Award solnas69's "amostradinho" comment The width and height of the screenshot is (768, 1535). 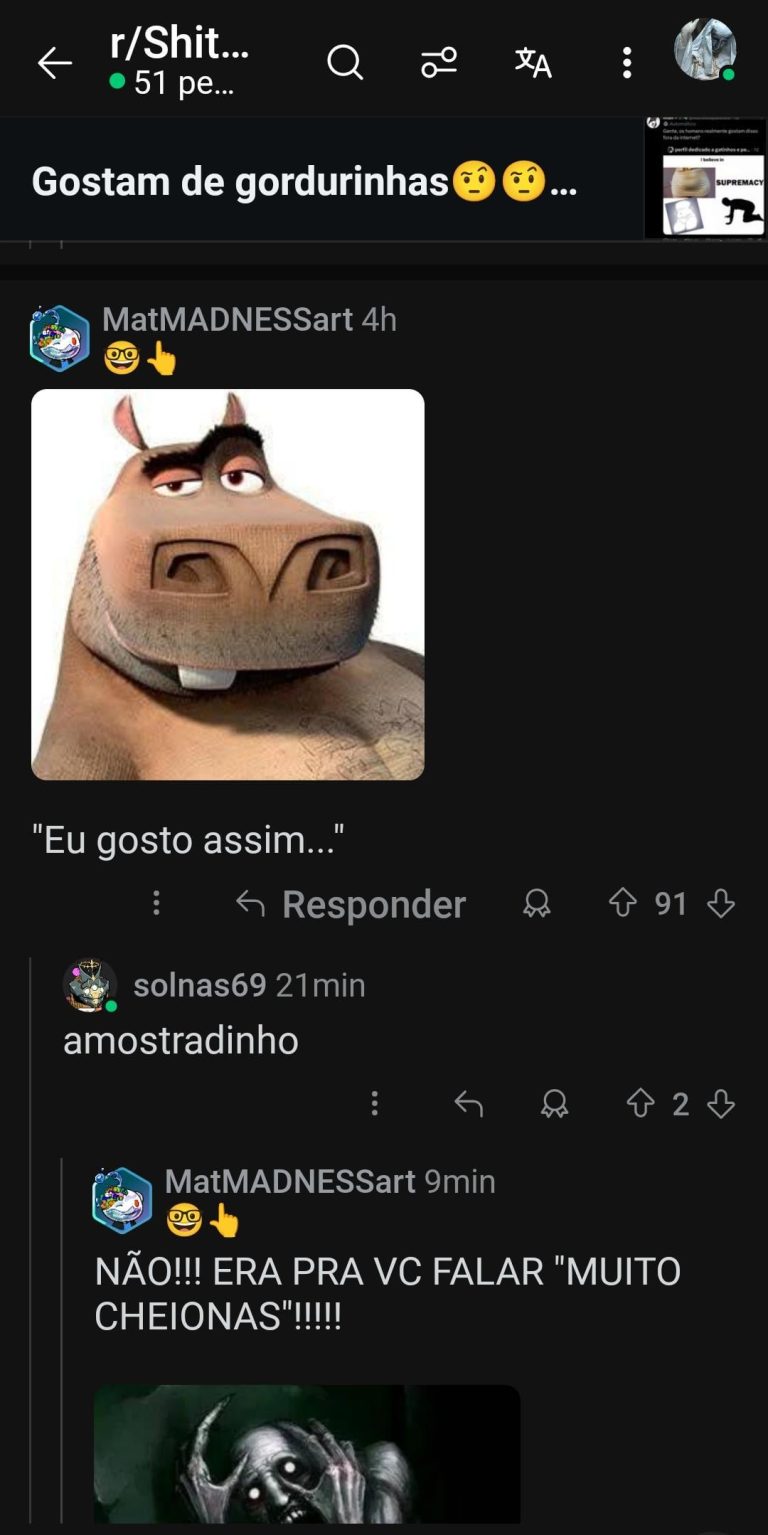[554, 1104]
